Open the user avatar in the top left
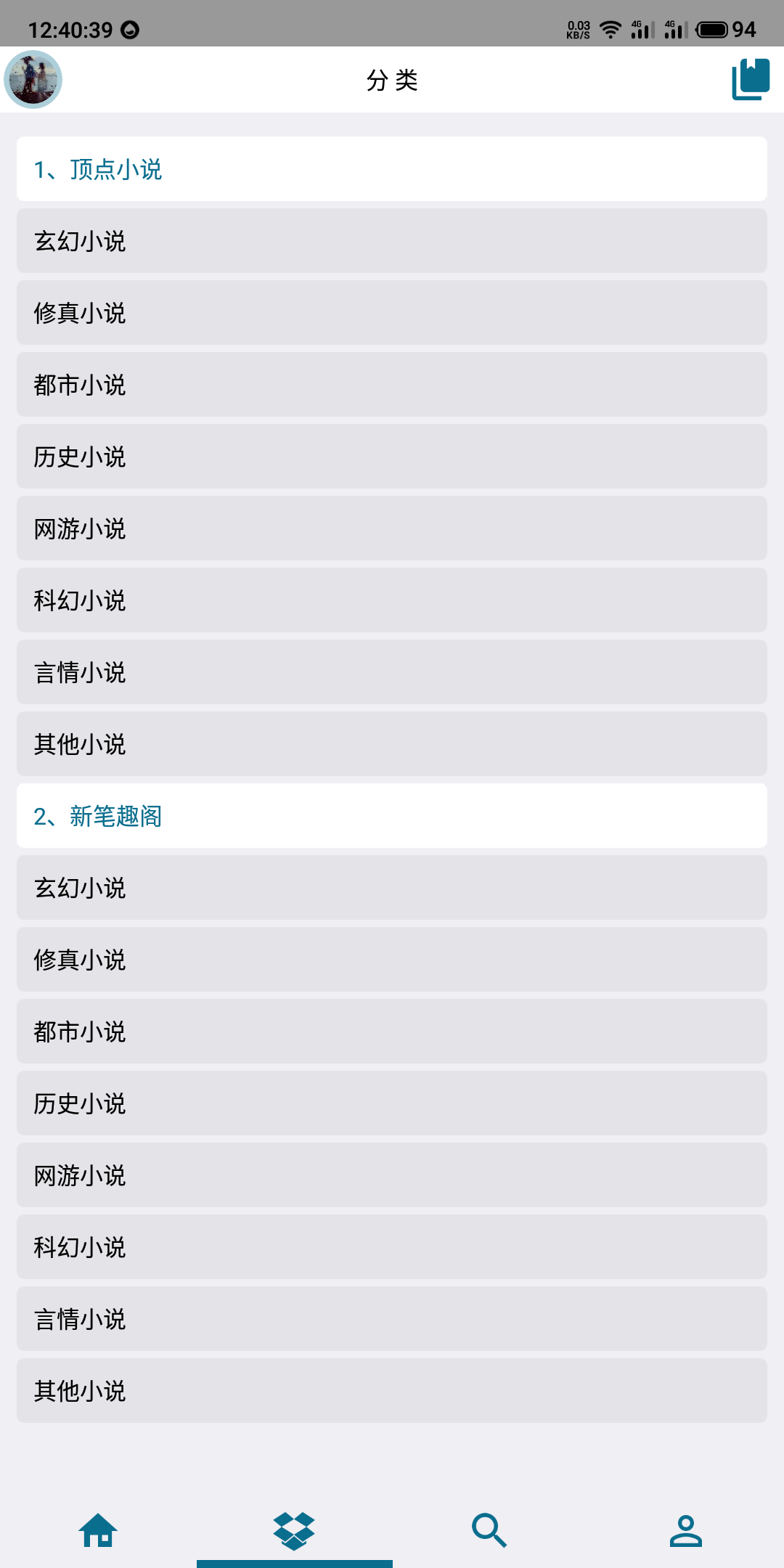This screenshot has height=1568, width=784. click(x=33, y=80)
